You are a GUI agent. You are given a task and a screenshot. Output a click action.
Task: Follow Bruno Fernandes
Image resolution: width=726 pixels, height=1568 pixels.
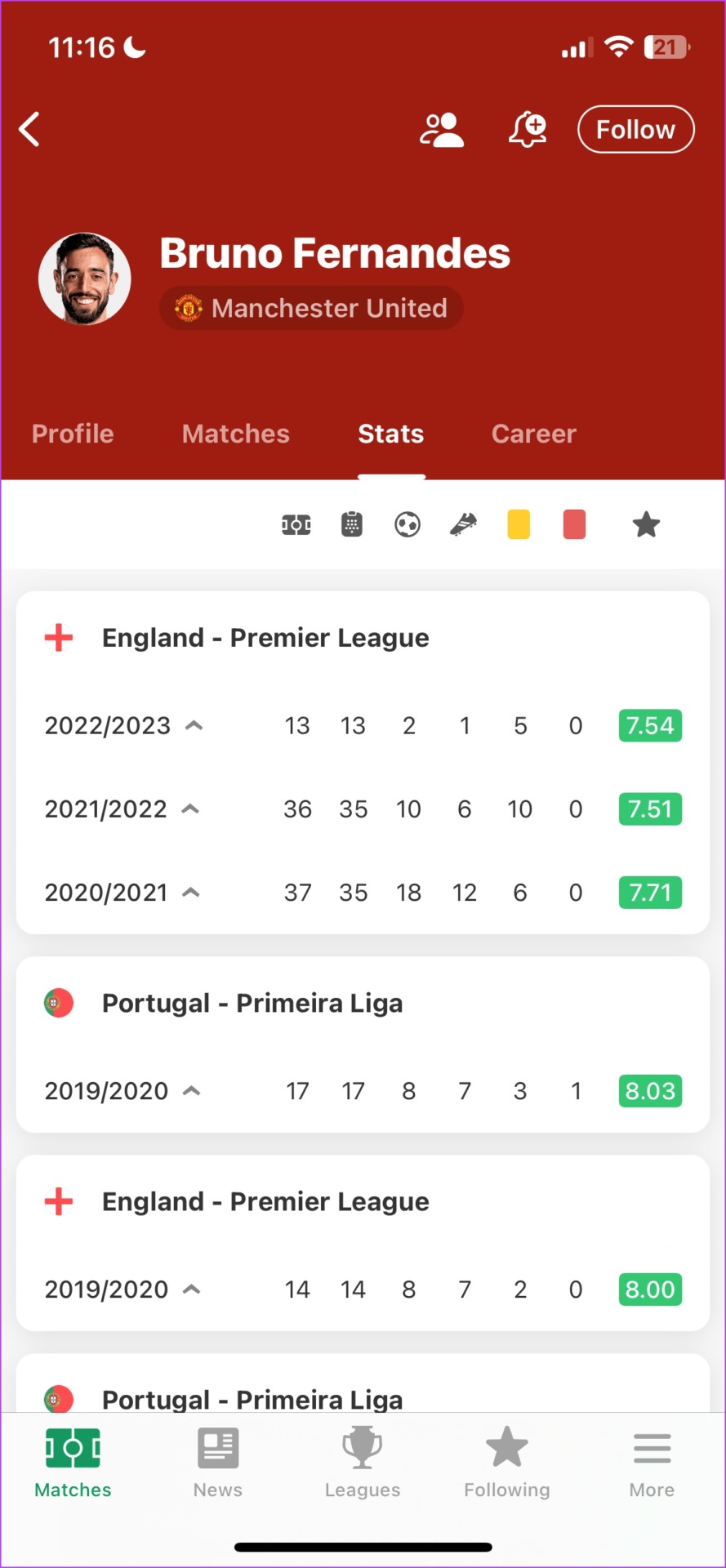click(x=636, y=129)
